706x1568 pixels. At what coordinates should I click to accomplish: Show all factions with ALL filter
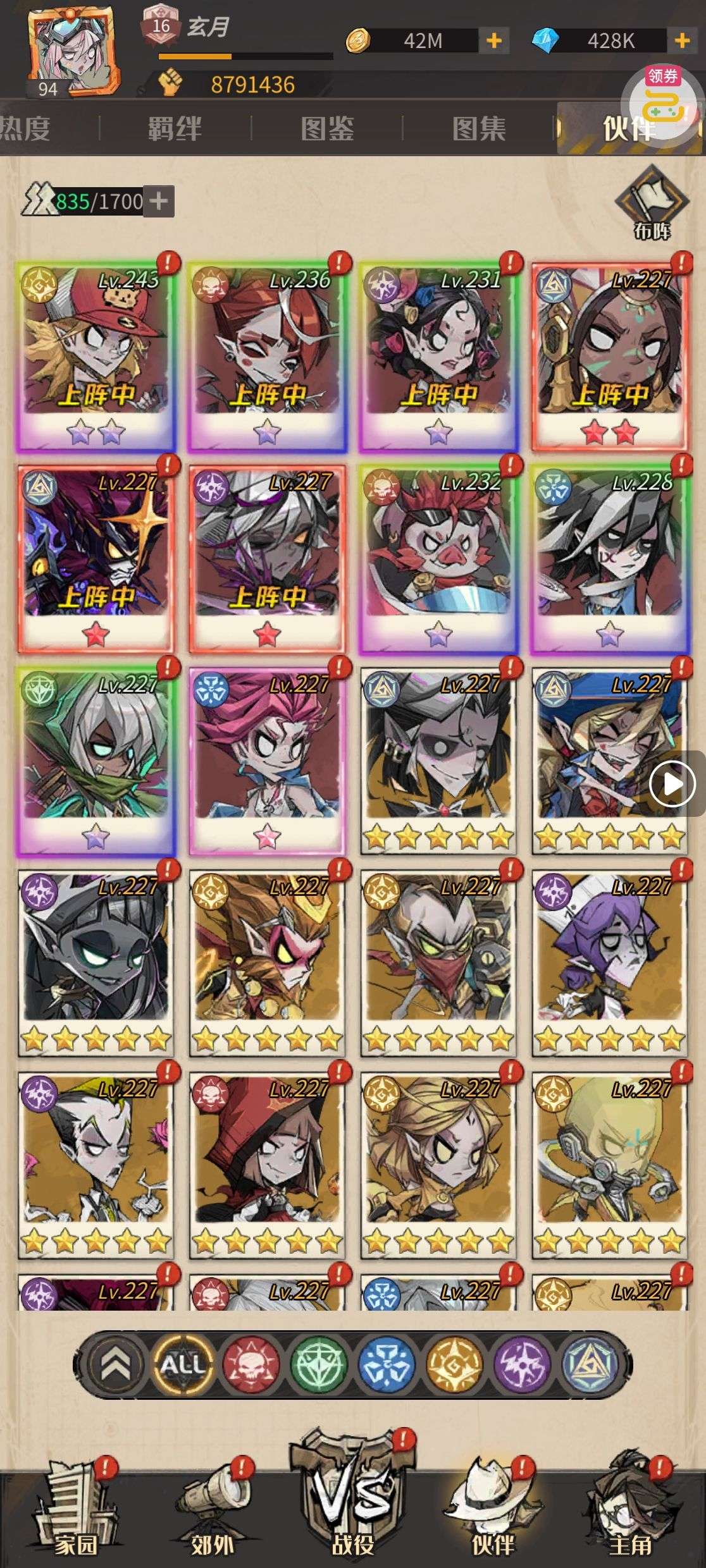click(x=182, y=1364)
